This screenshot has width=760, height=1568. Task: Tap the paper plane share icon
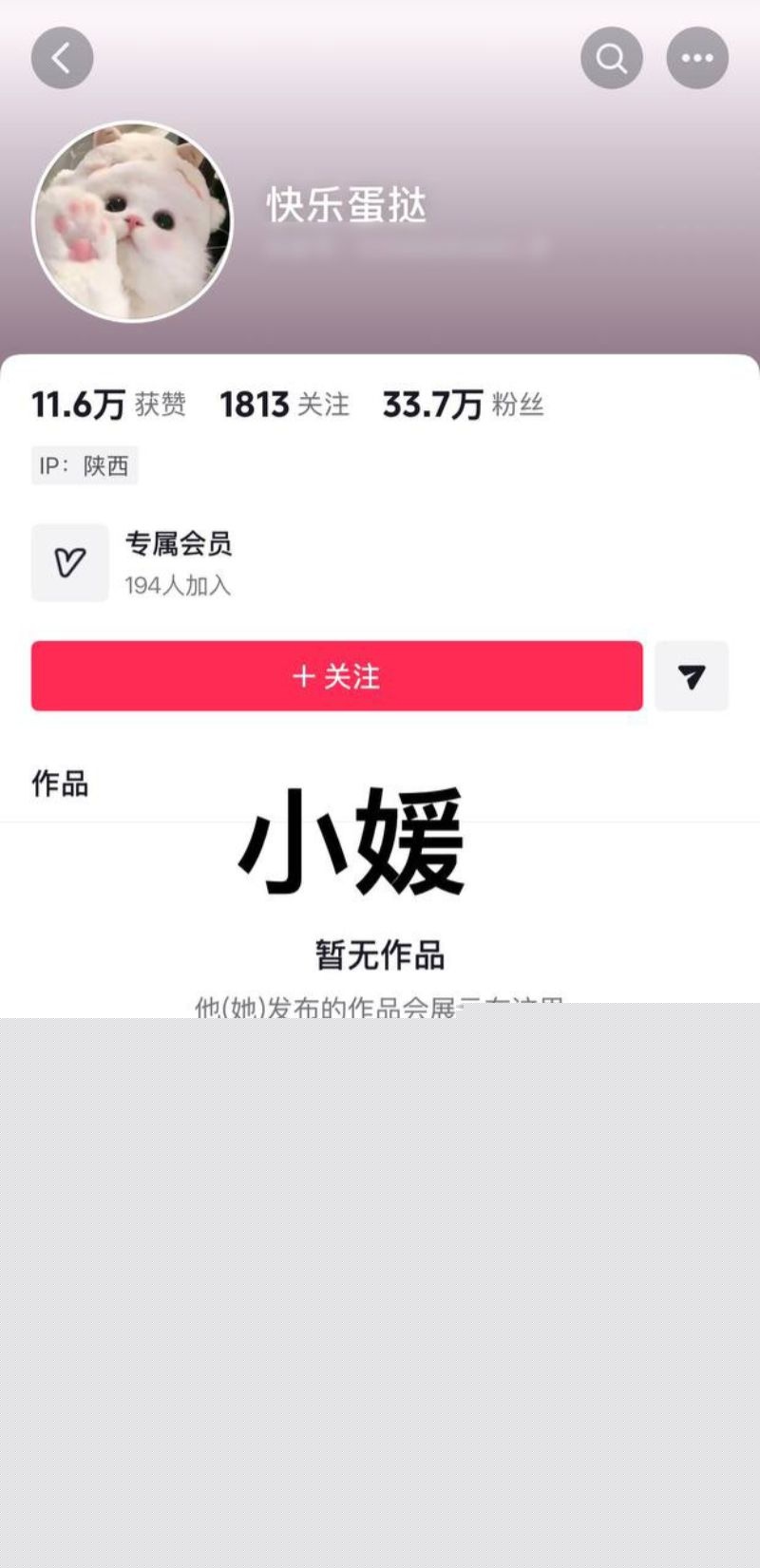pyautogui.click(x=692, y=676)
